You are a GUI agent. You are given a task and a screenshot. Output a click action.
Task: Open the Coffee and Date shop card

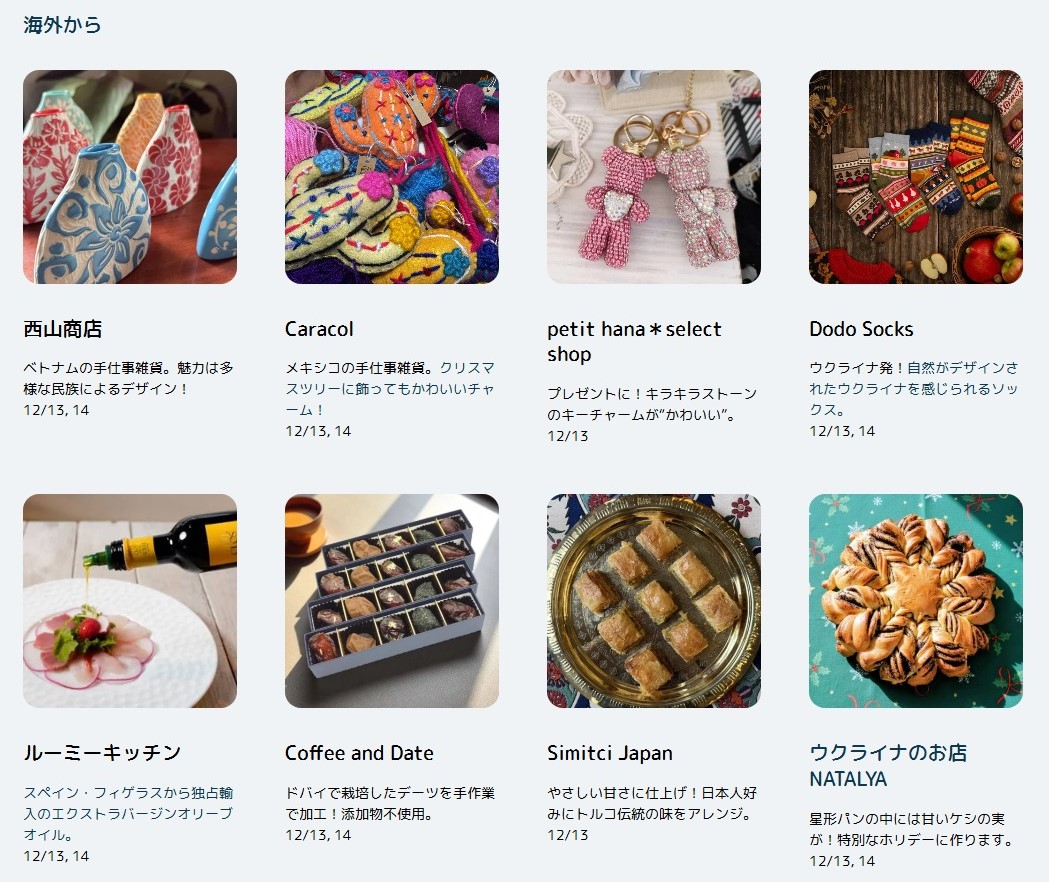[x=392, y=601]
